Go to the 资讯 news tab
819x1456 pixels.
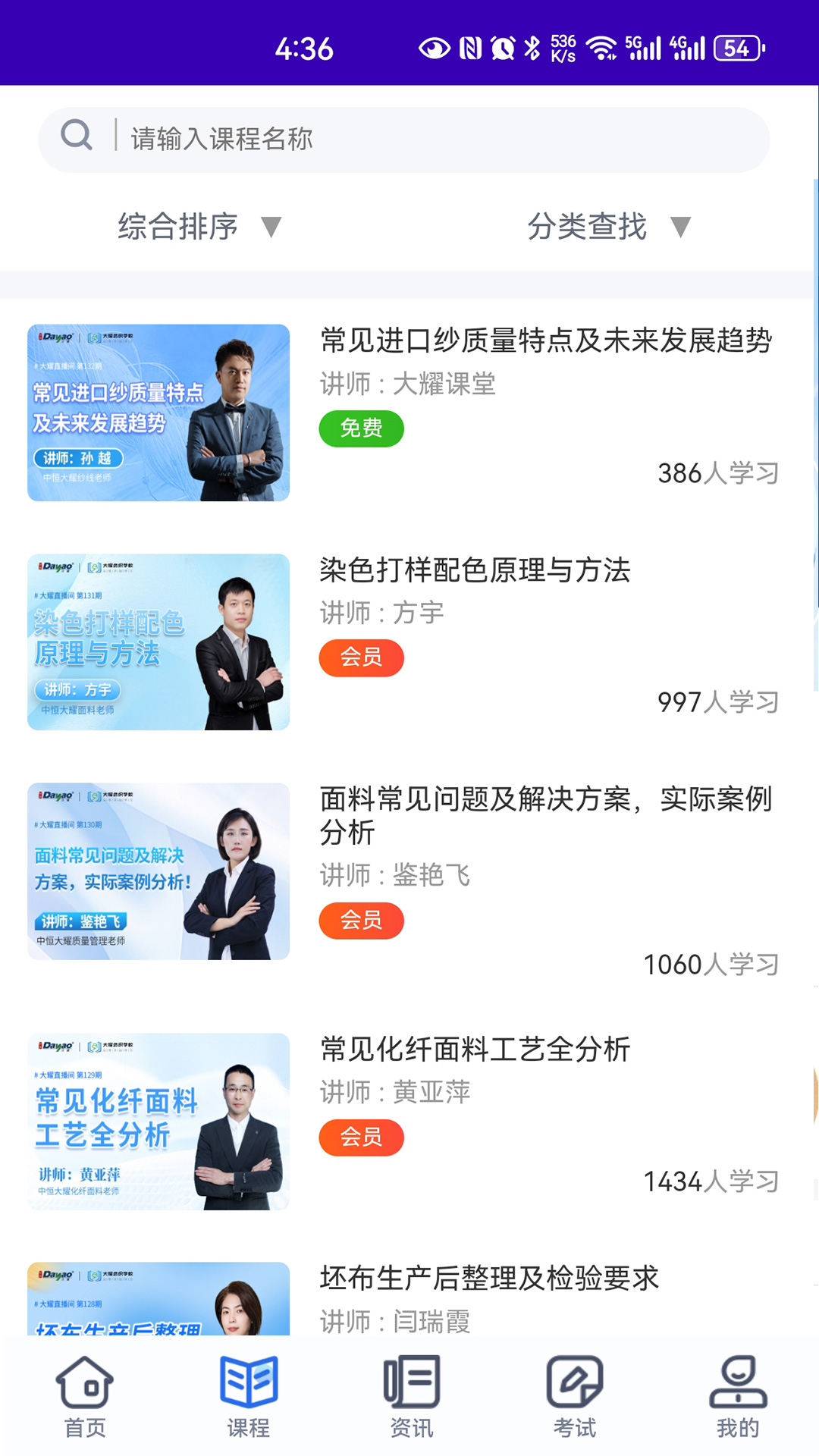pos(412,1397)
